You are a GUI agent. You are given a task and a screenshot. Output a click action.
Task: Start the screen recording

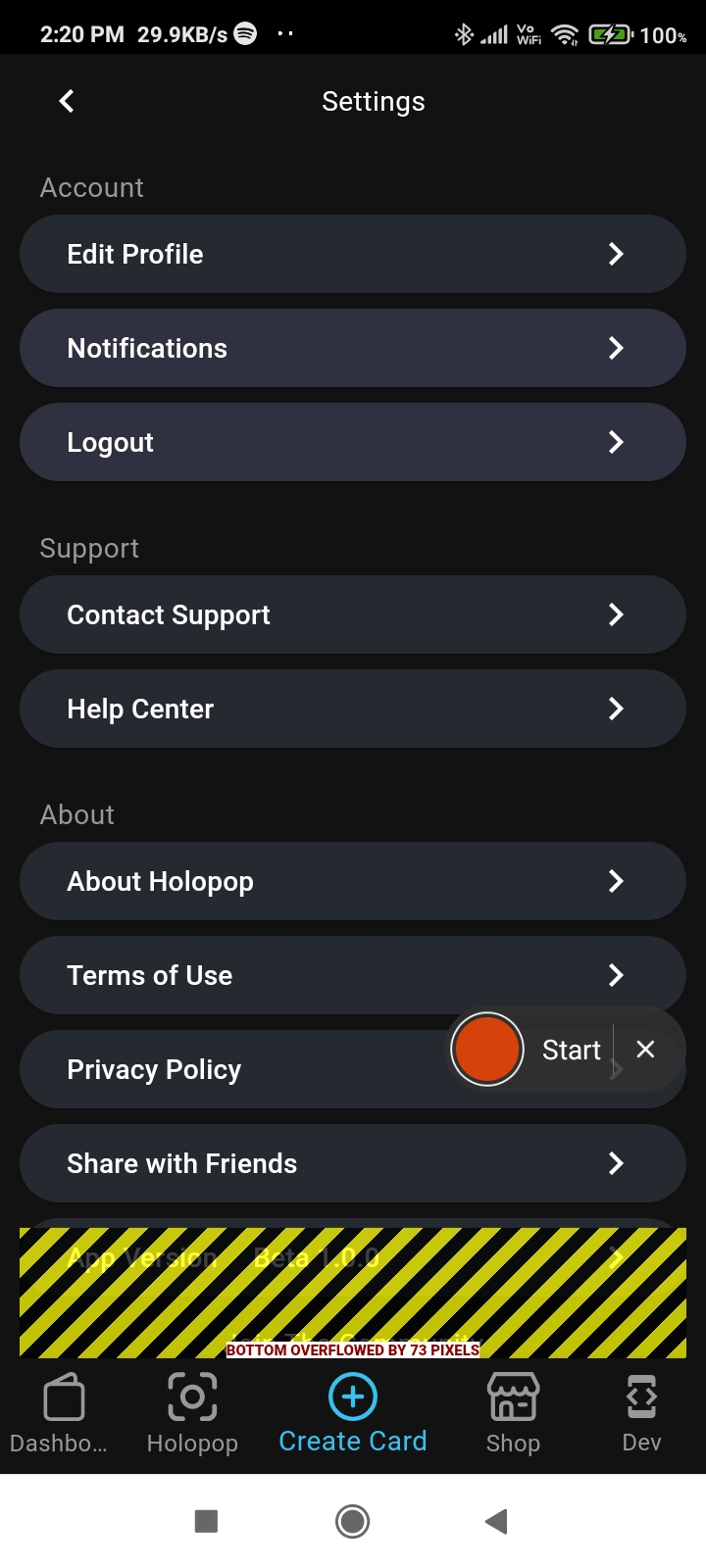487,1050
